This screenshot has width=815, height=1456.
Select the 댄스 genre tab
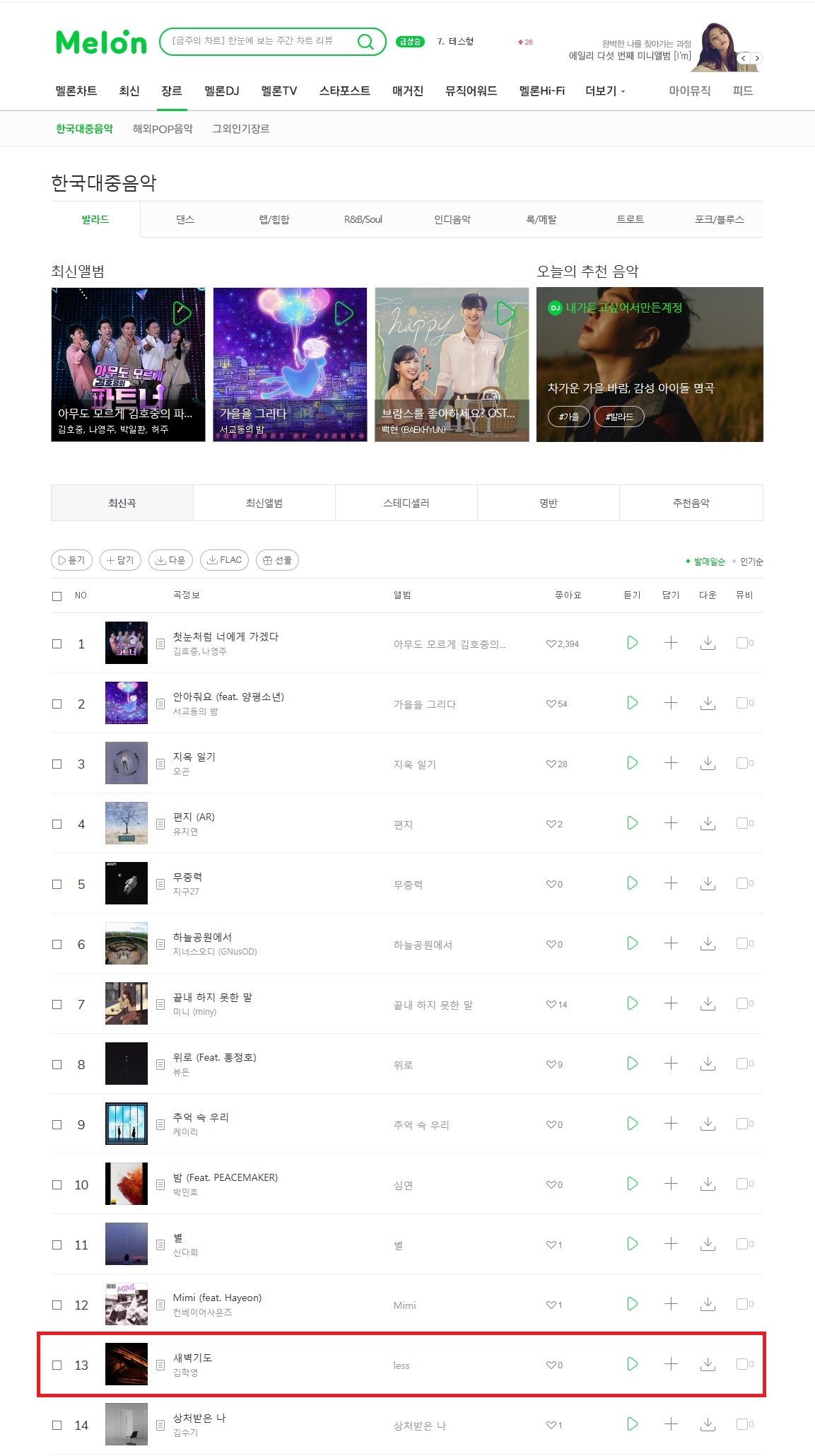[185, 220]
